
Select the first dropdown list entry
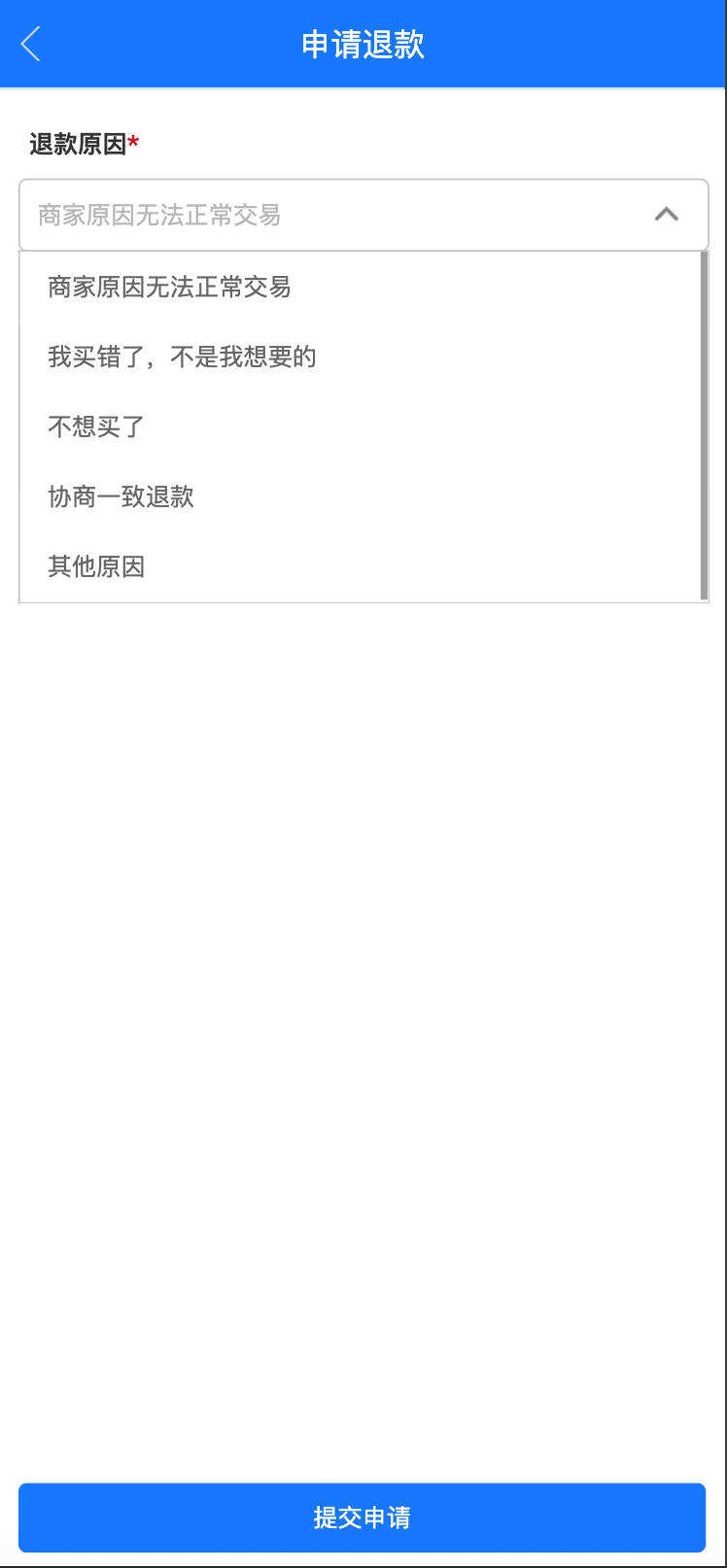tap(169, 288)
